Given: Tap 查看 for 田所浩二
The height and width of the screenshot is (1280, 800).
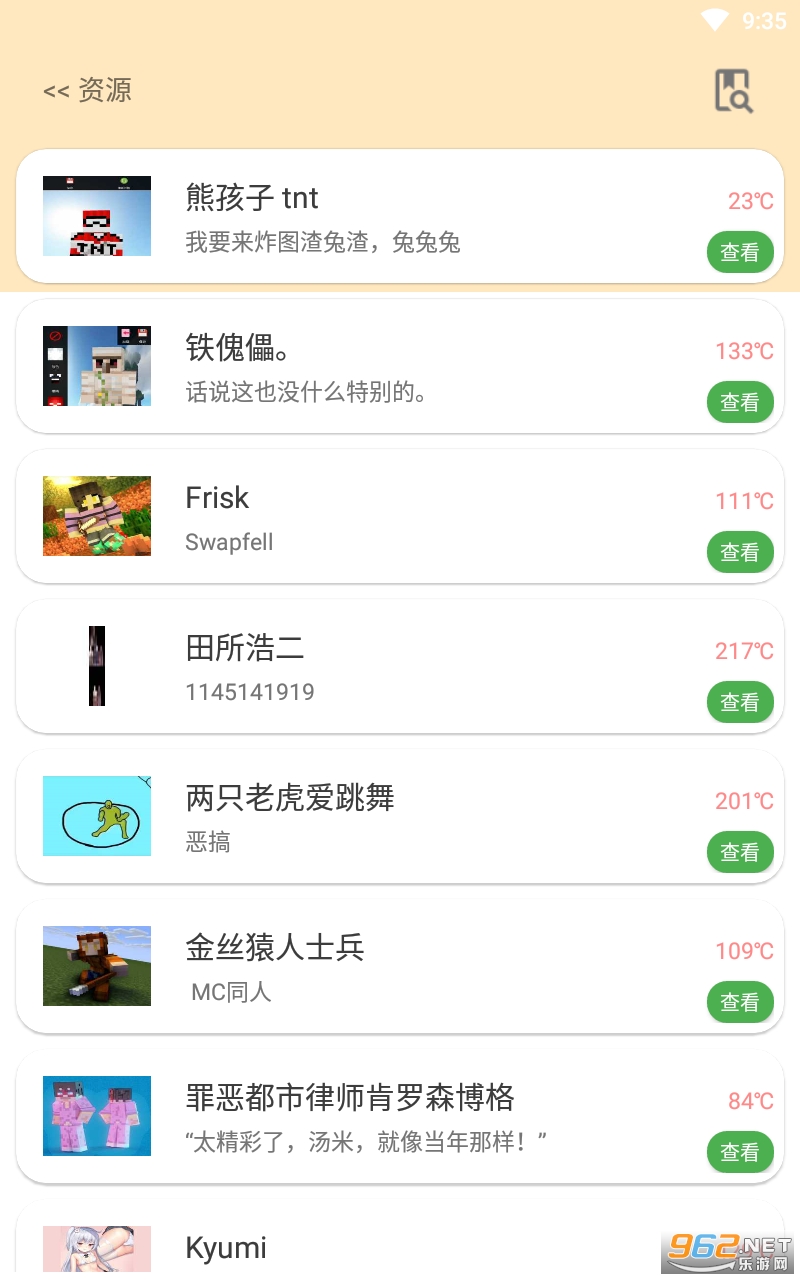Looking at the screenshot, I should [740, 702].
